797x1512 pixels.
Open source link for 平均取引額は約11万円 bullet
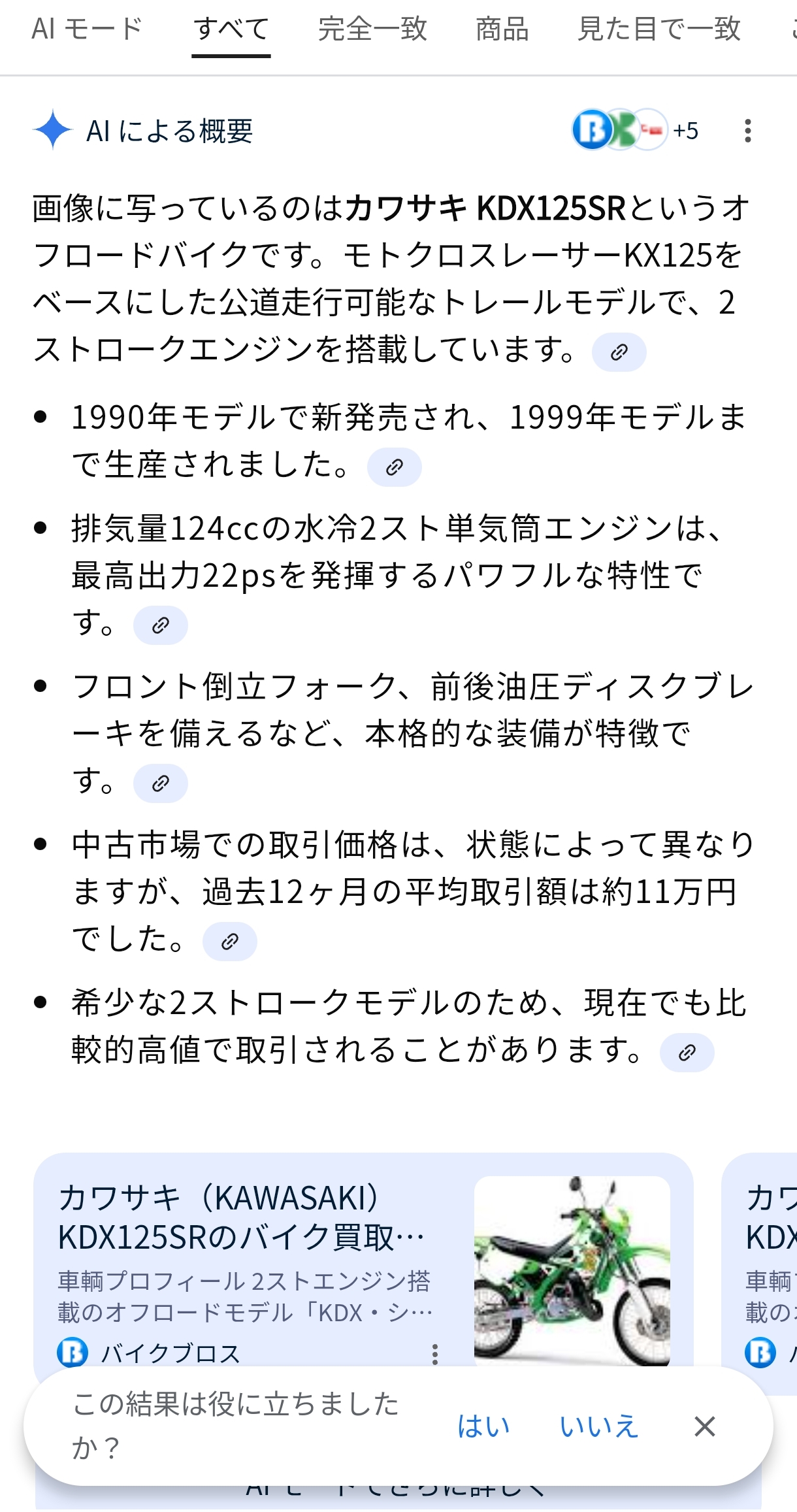pyautogui.click(x=229, y=942)
